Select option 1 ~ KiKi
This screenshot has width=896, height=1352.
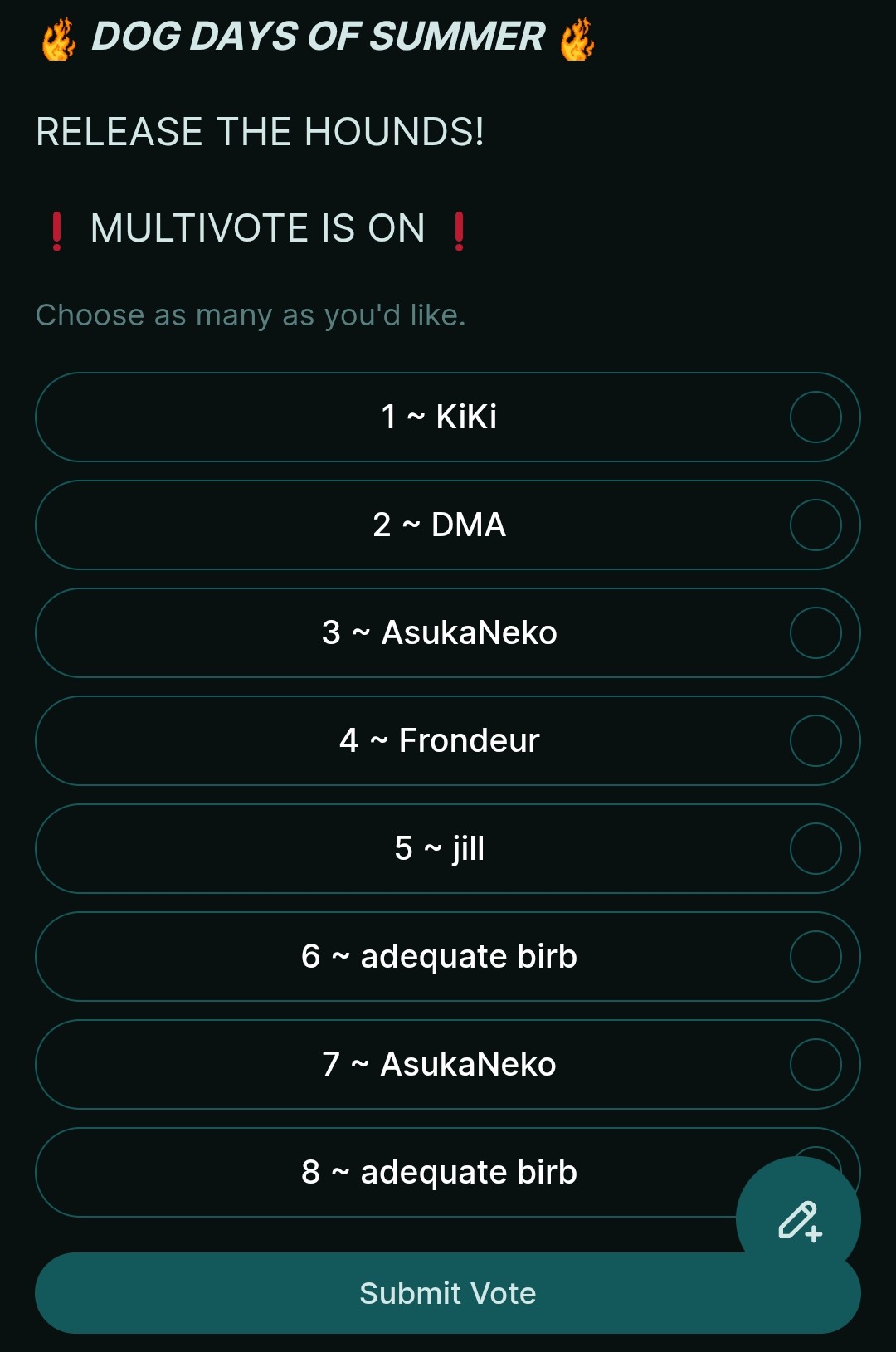click(x=447, y=417)
